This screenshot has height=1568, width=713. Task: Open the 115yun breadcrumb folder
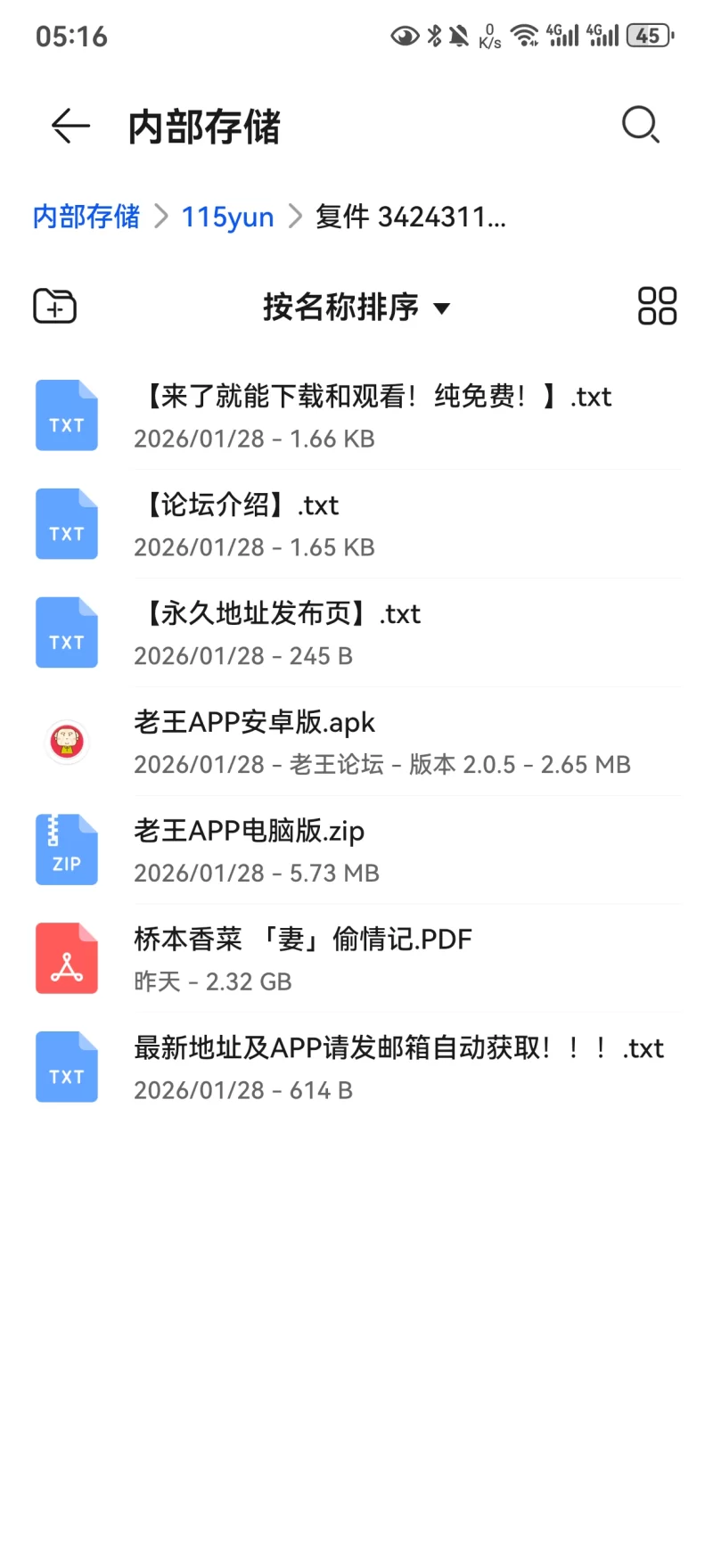[x=227, y=217]
